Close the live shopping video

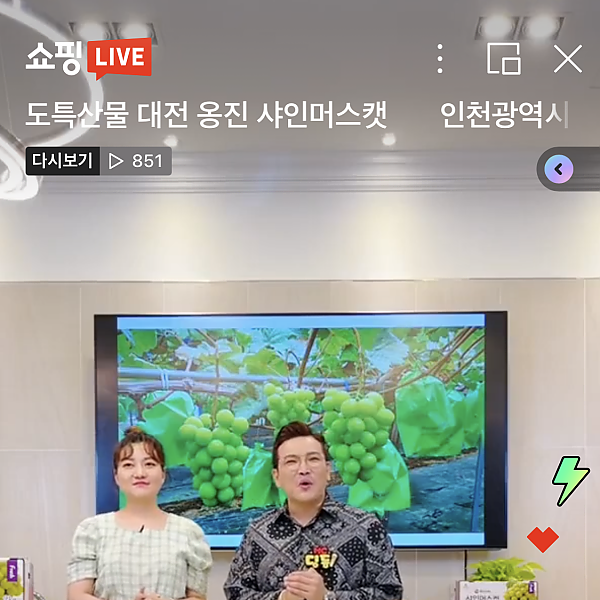point(567,59)
